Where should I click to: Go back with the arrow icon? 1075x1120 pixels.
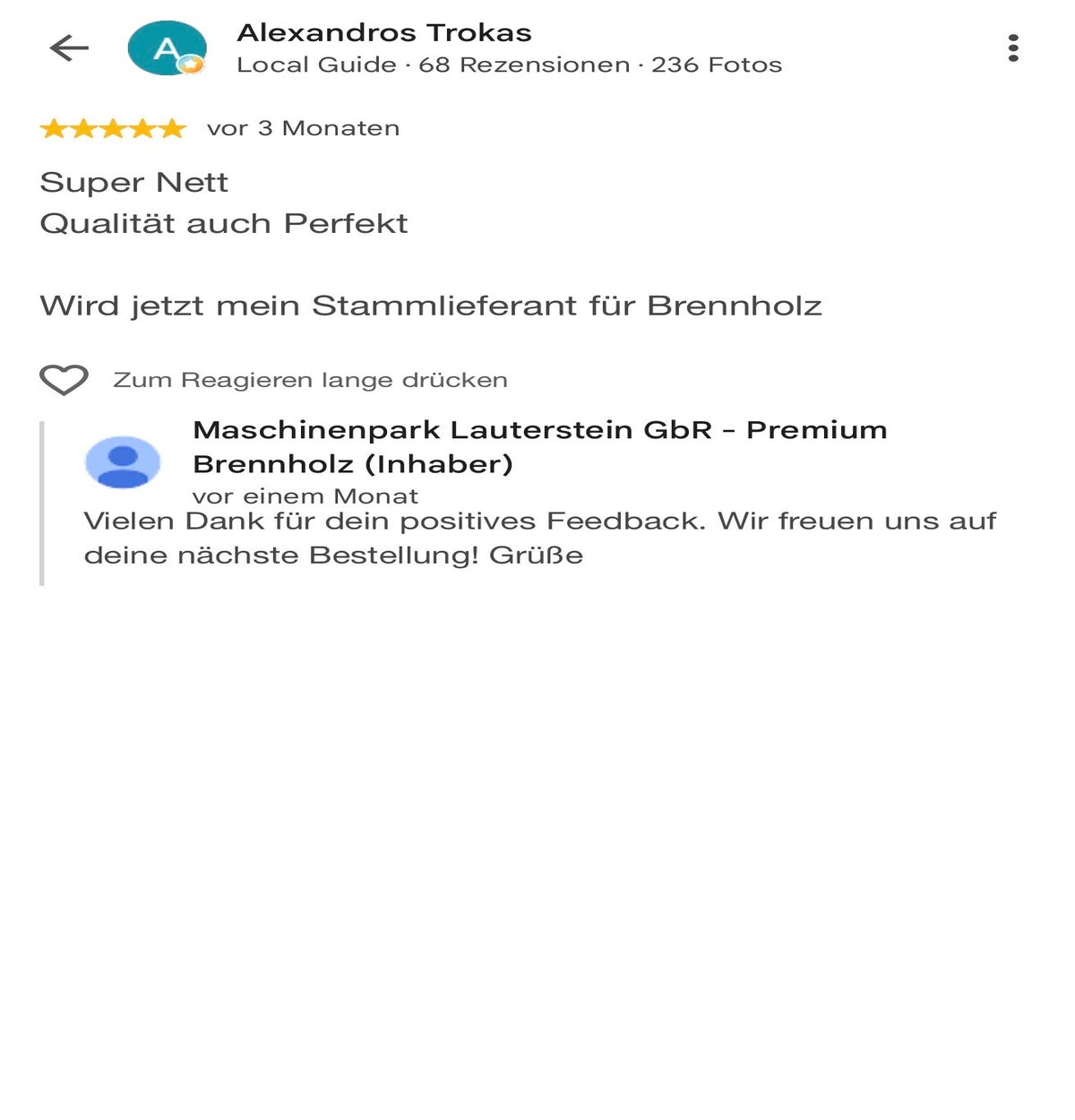pos(69,47)
